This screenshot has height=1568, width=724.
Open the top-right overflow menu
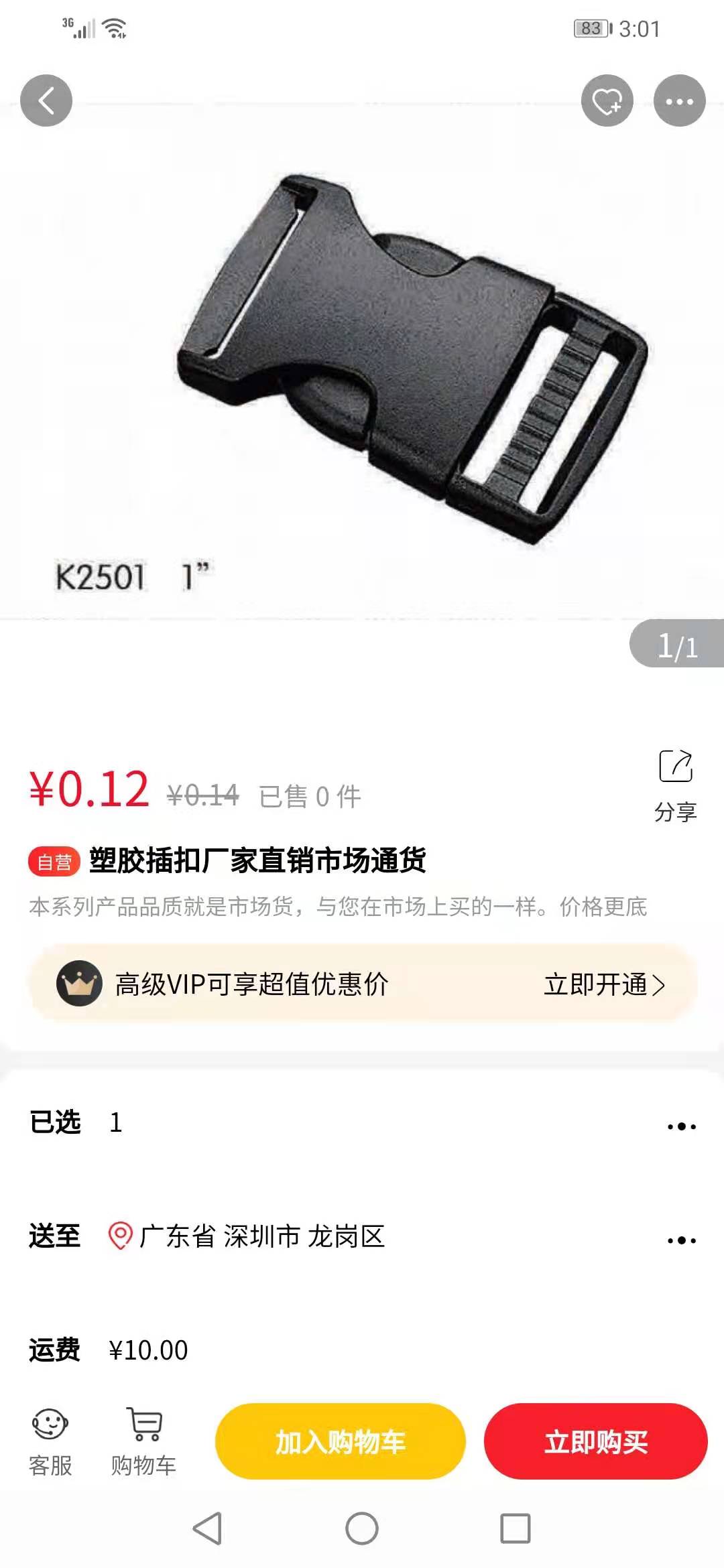tap(679, 101)
